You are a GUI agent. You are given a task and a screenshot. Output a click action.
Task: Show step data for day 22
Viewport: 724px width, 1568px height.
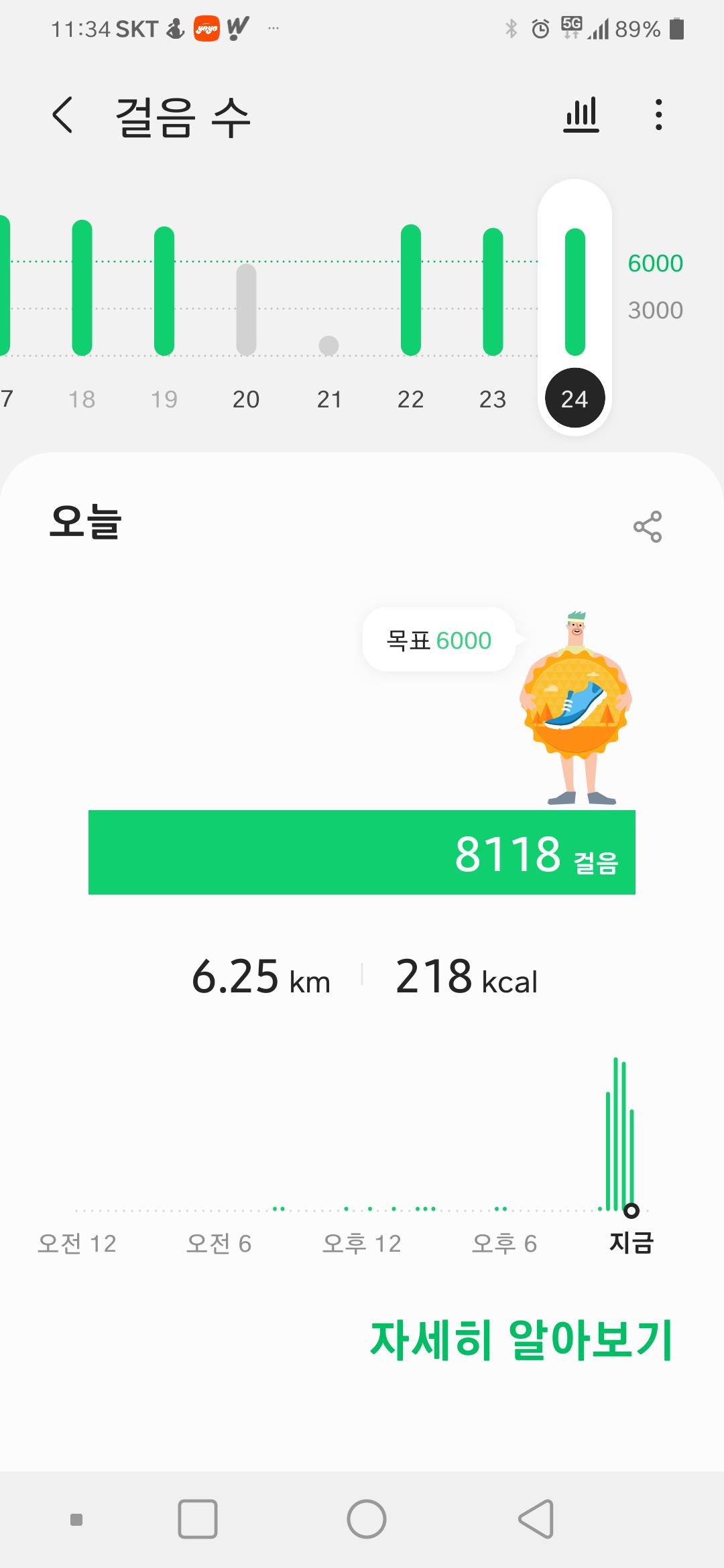[x=410, y=399]
